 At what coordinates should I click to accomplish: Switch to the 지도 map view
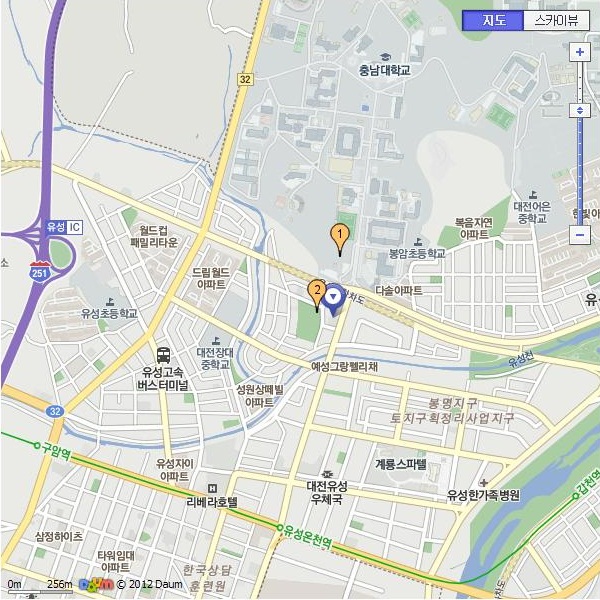(x=493, y=20)
